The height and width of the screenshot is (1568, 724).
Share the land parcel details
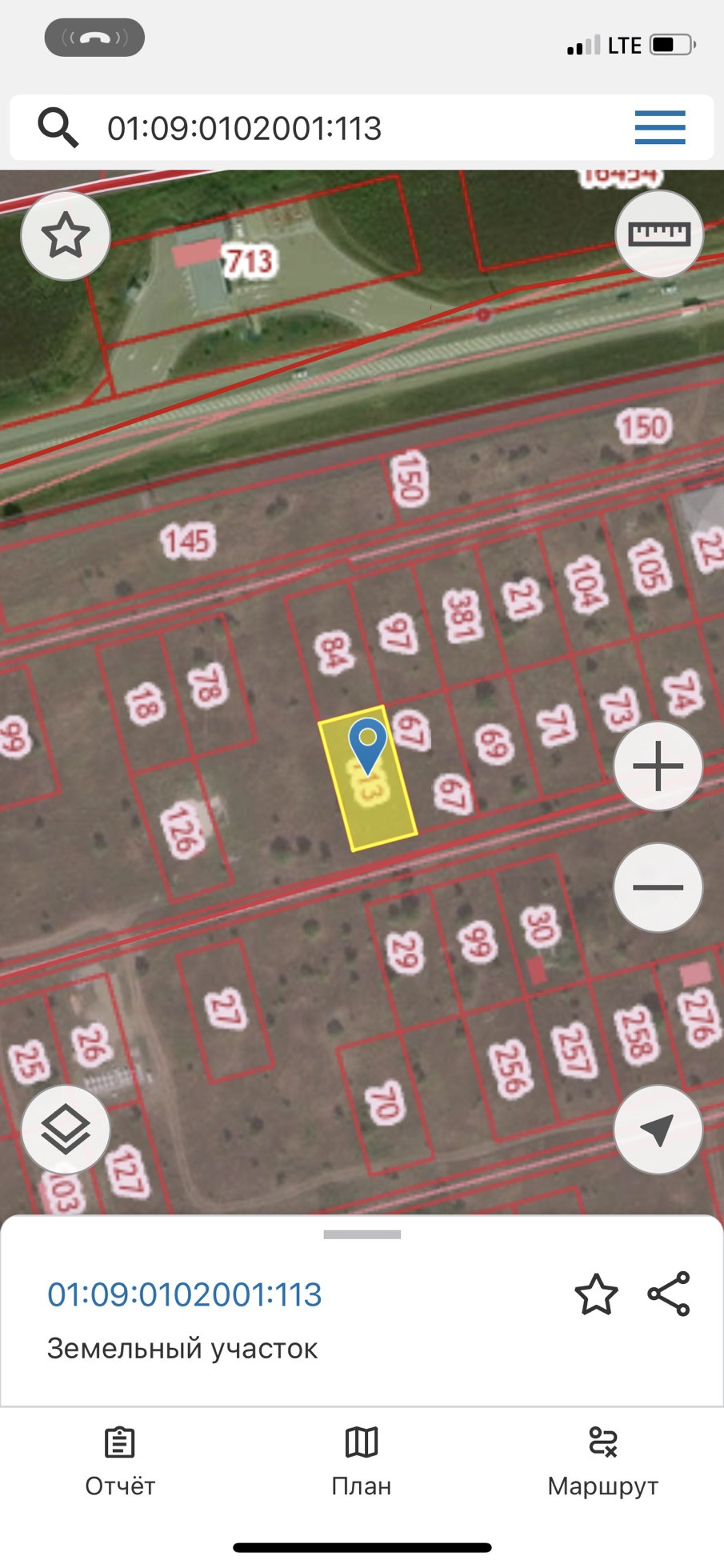[x=669, y=1294]
